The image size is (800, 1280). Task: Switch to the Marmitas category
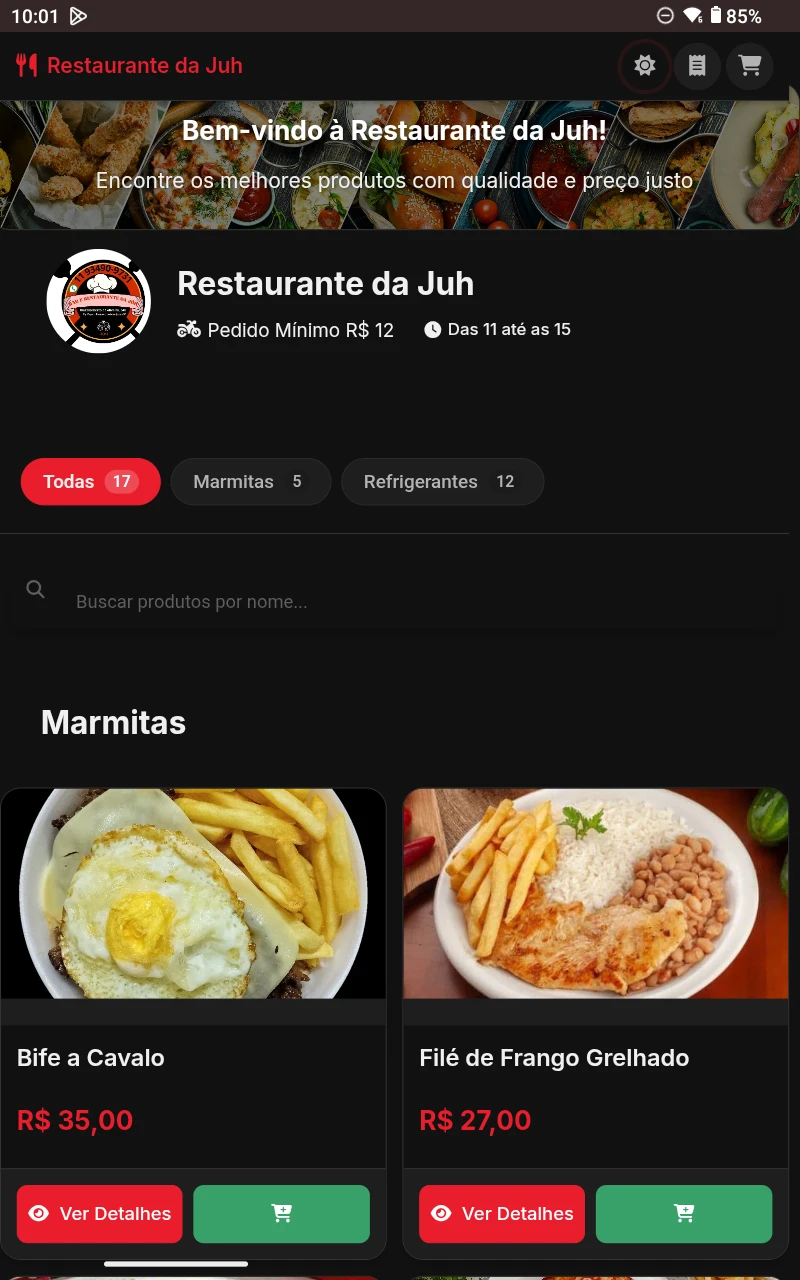coord(250,482)
